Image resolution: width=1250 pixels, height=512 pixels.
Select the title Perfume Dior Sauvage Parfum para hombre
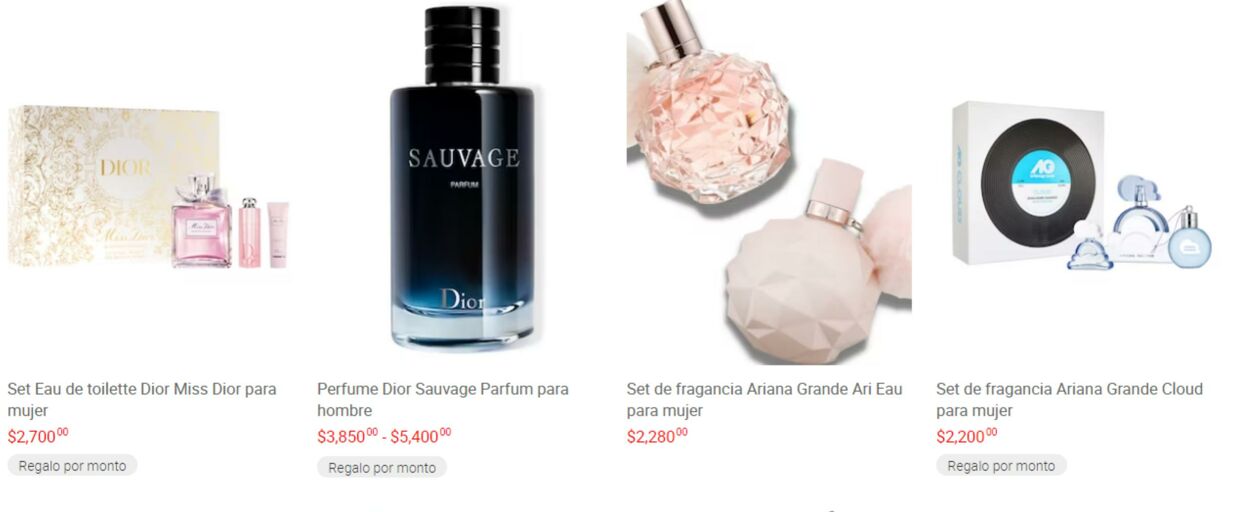pos(442,399)
